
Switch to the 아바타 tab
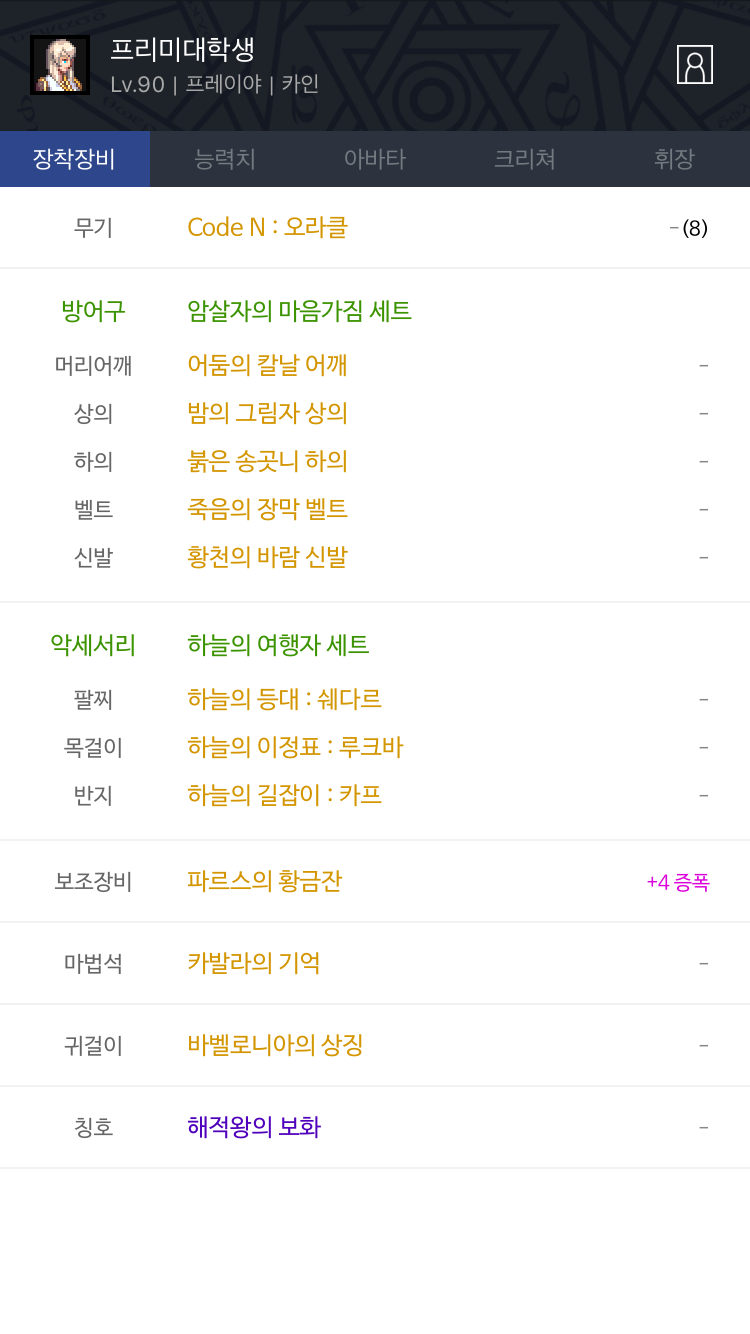375,159
